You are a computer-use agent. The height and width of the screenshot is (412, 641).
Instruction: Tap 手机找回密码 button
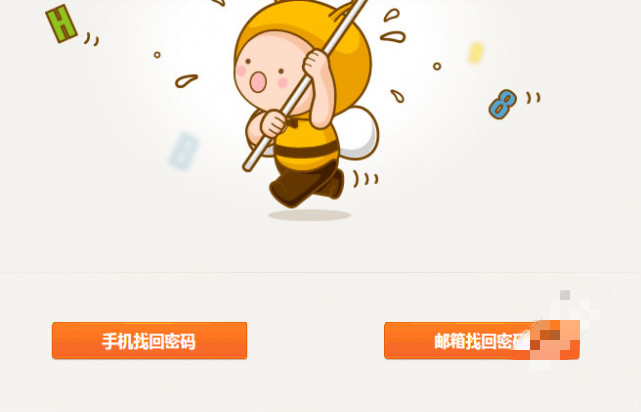coord(149,341)
